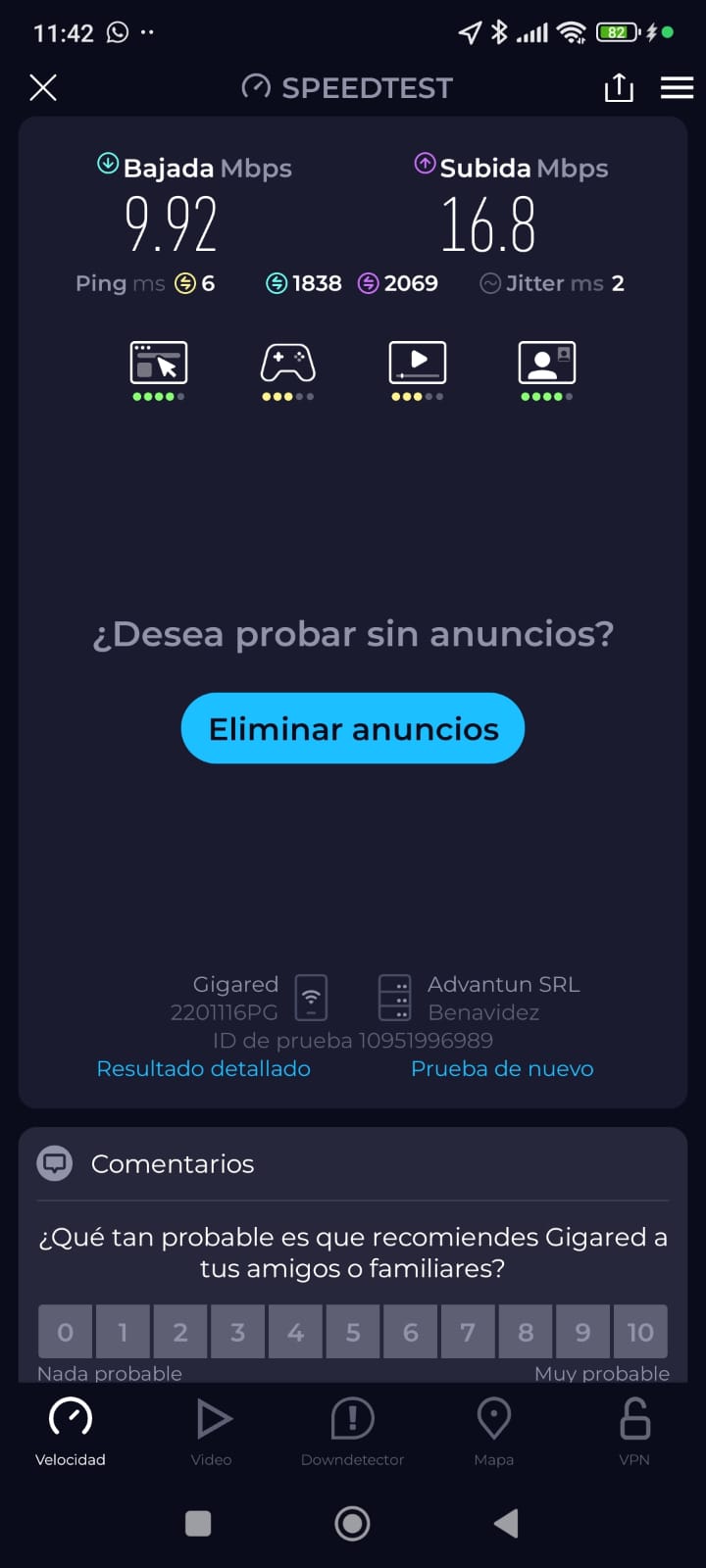Go to the Mapa tab

(x=493, y=1431)
